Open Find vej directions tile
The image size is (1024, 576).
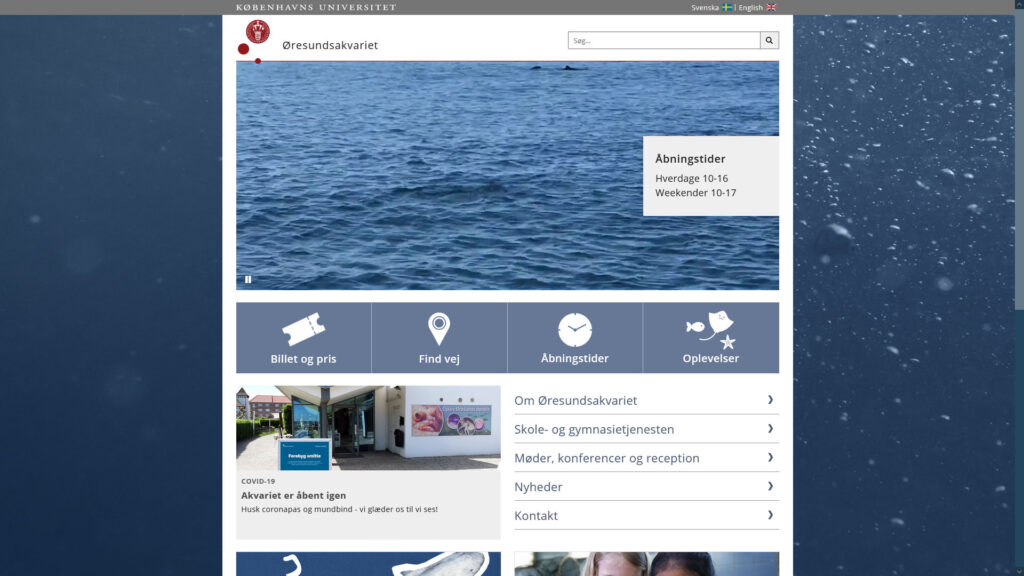[x=439, y=338]
